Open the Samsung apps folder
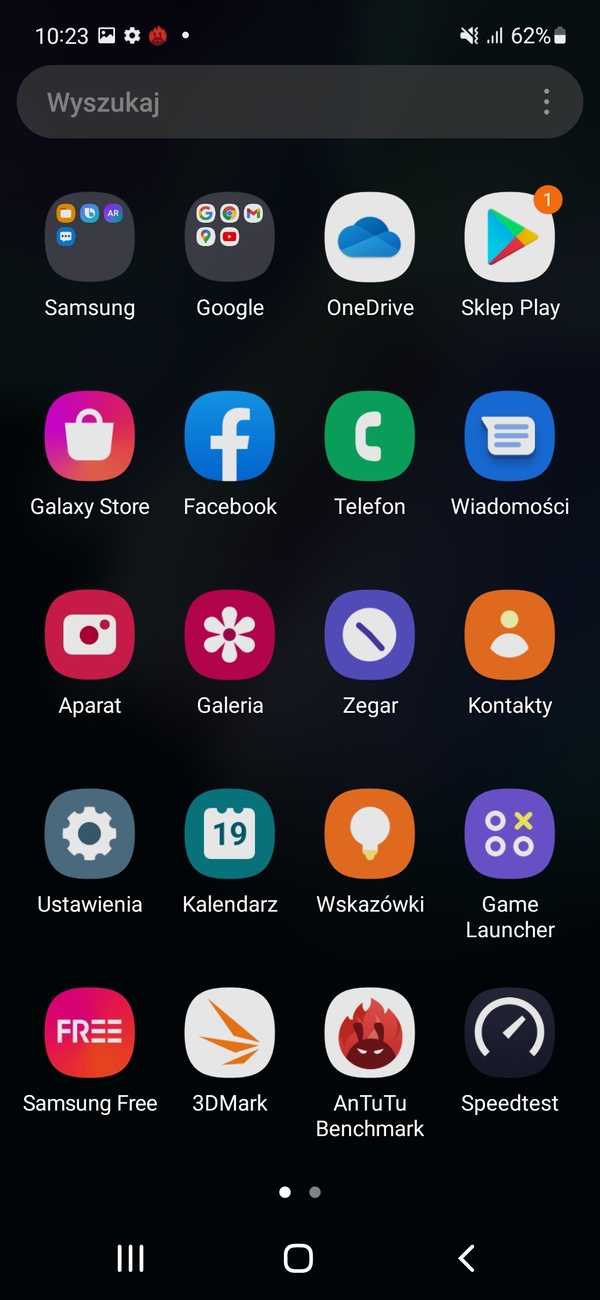 (90, 237)
